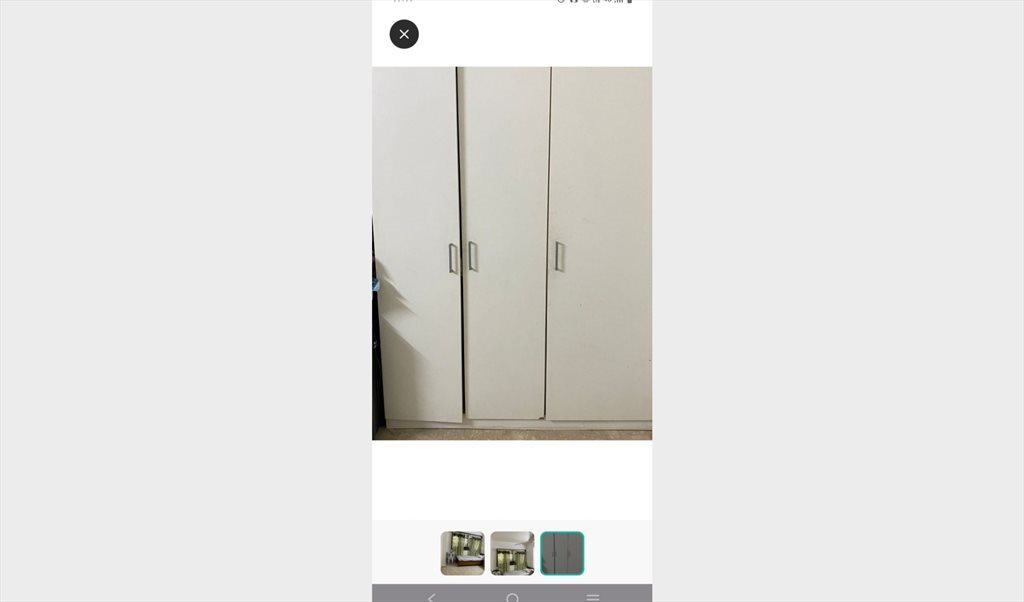Go to the system home screen
The height and width of the screenshot is (602, 1024).
click(x=512, y=597)
